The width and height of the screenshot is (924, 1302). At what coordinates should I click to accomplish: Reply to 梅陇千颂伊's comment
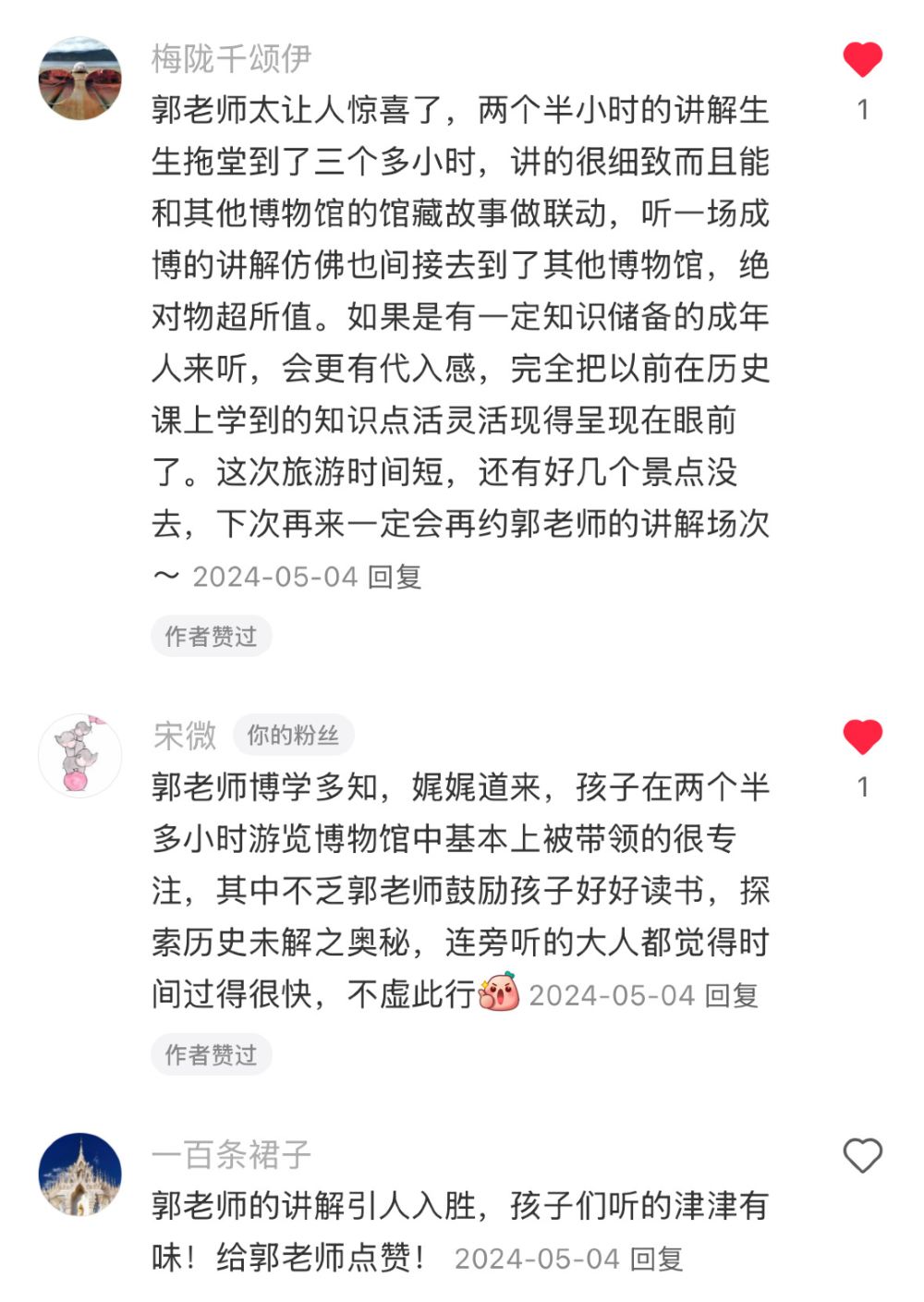tap(395, 577)
